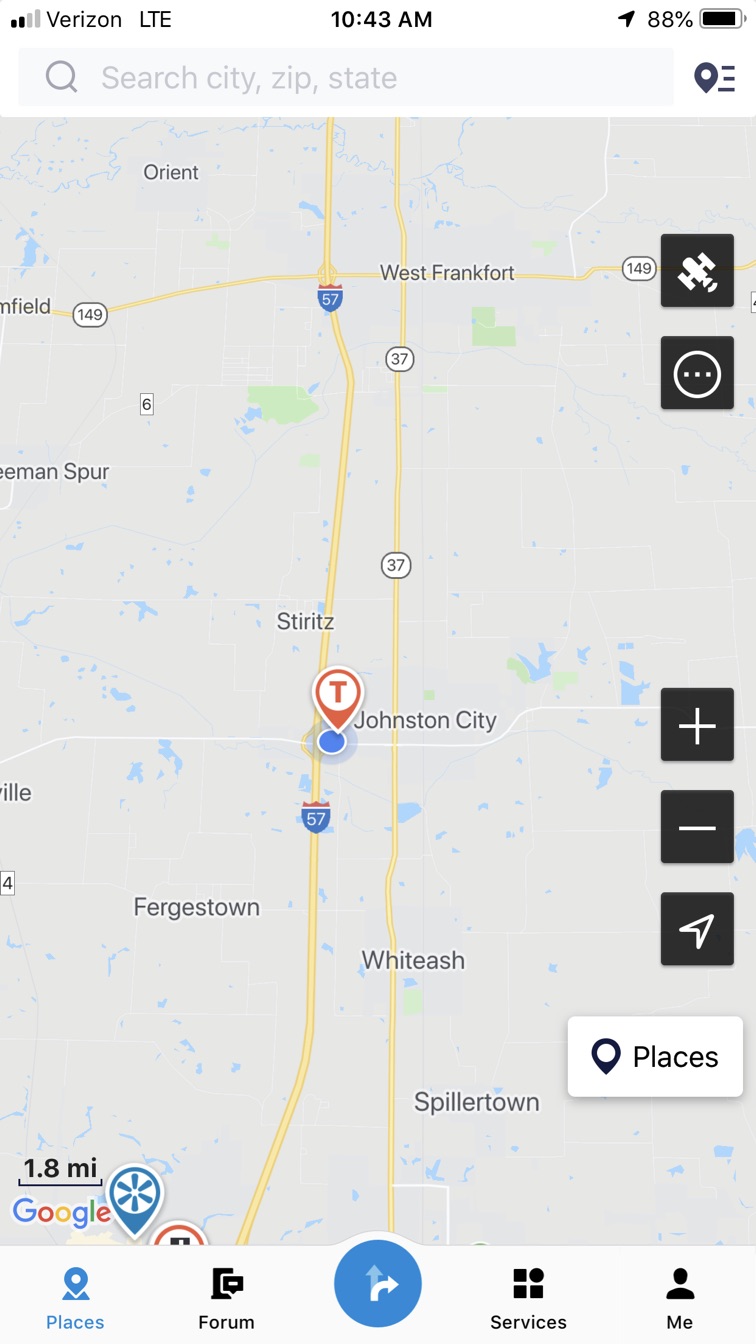Open the Places button on the map
Screen dimensions: 756x1344
point(655,1057)
